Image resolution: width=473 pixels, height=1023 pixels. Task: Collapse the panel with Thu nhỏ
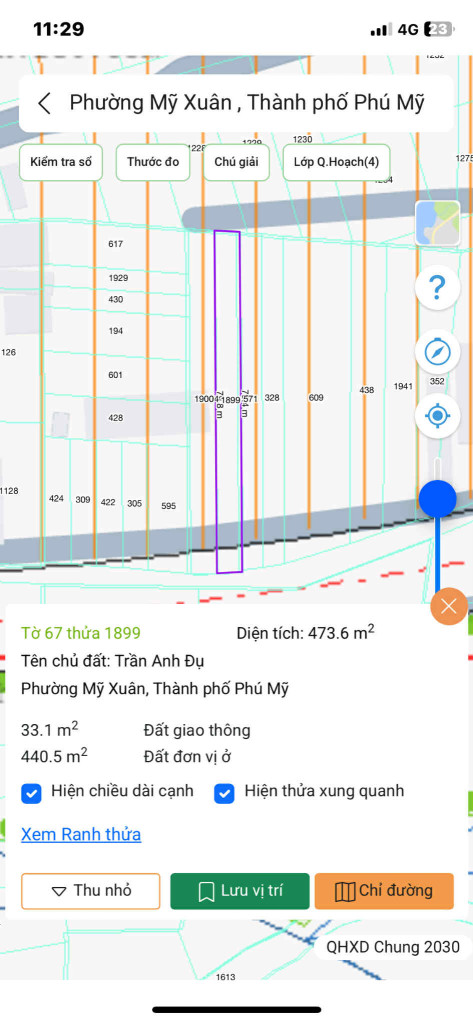pos(91,891)
